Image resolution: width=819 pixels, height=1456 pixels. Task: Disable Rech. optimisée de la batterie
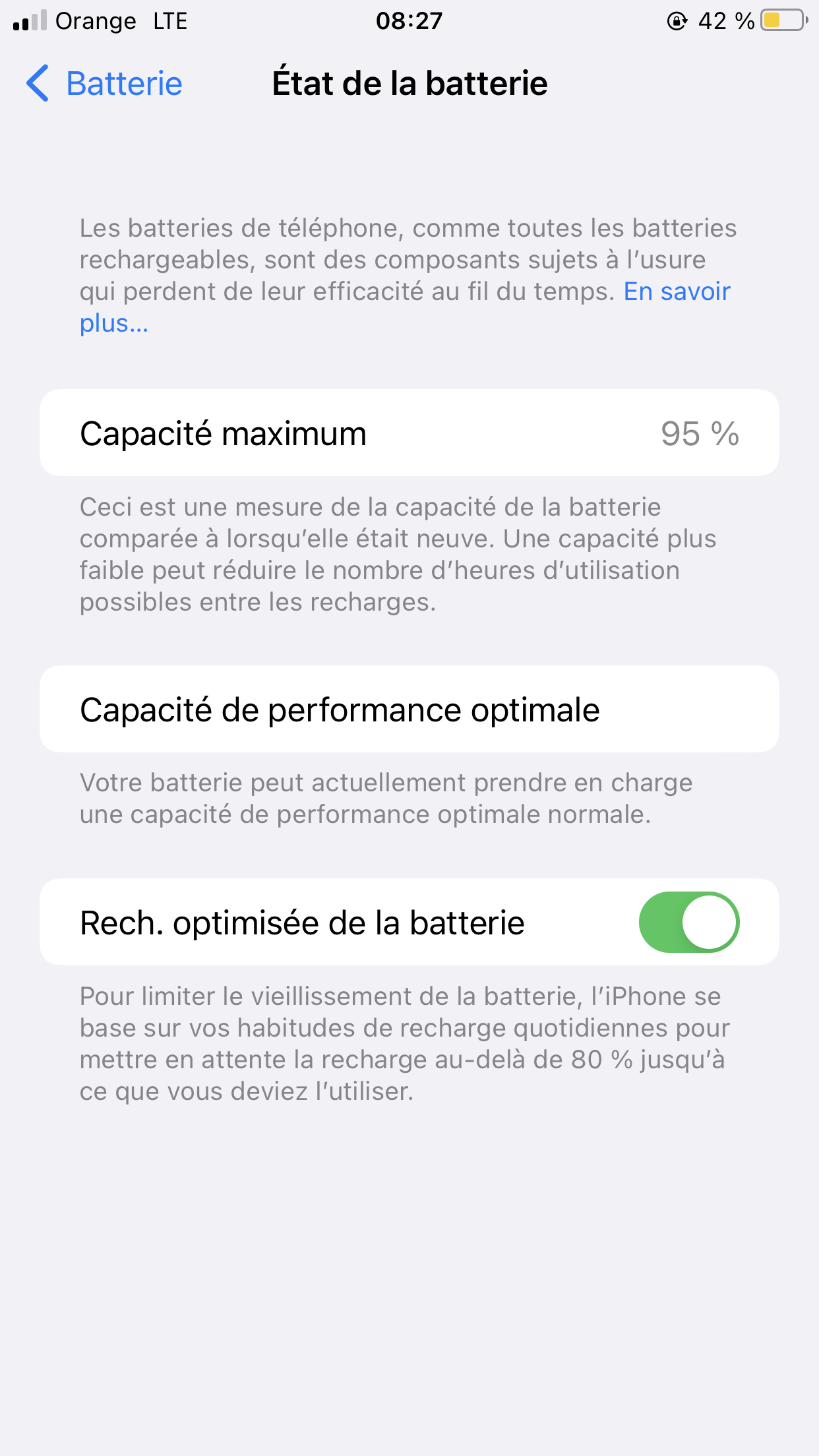click(688, 922)
